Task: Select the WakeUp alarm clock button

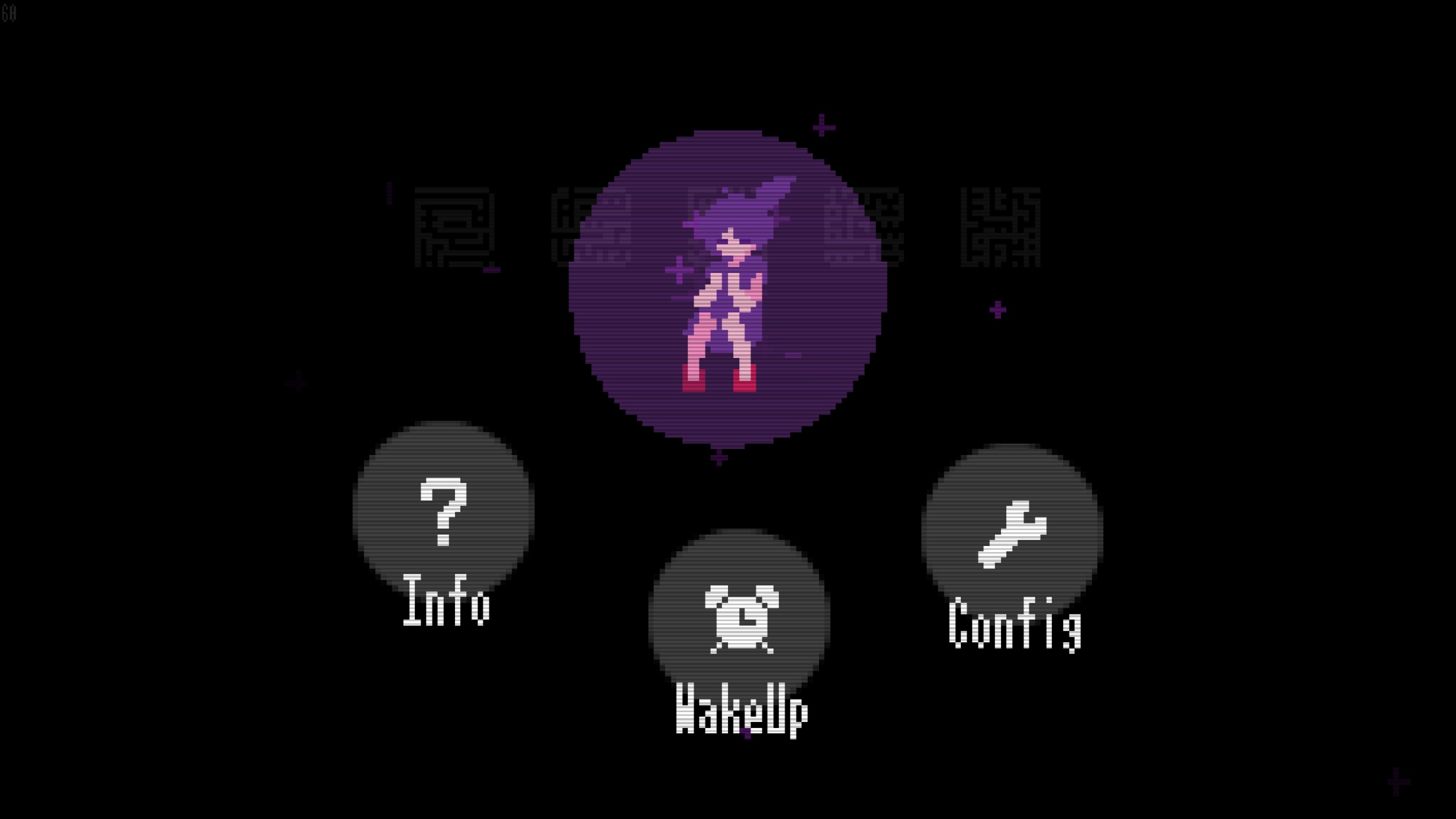Action: pyautogui.click(x=740, y=619)
